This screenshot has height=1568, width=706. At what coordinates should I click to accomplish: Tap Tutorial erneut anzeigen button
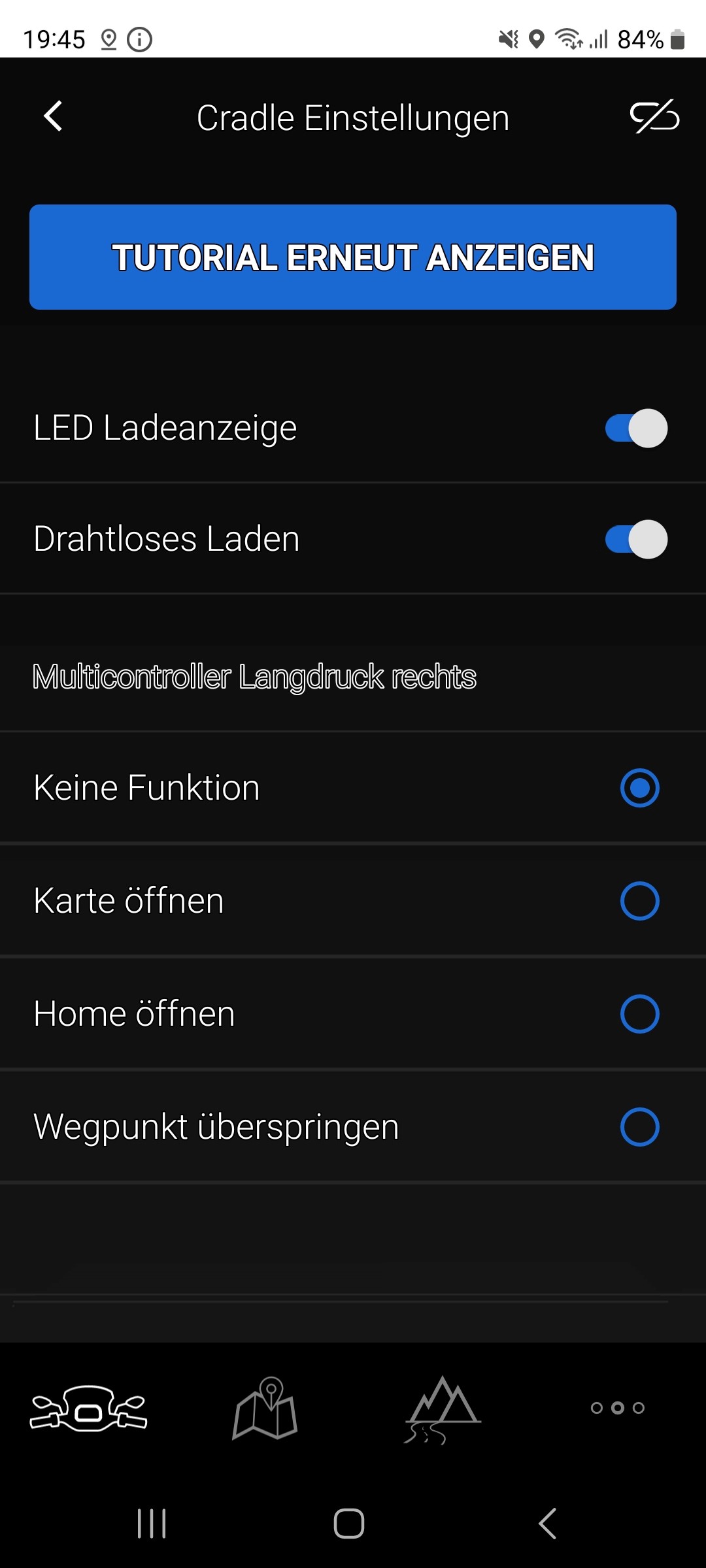(353, 257)
